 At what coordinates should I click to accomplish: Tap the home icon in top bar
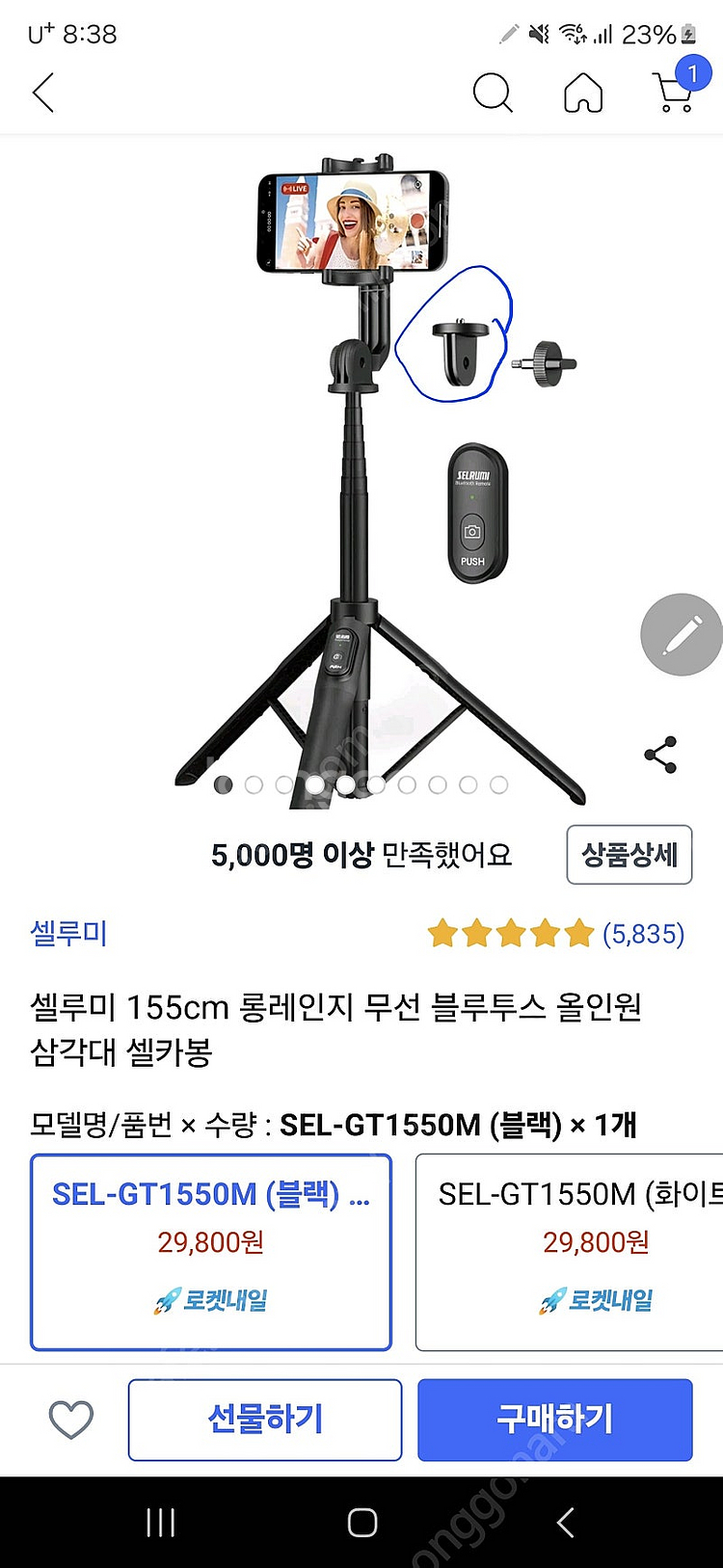point(582,93)
